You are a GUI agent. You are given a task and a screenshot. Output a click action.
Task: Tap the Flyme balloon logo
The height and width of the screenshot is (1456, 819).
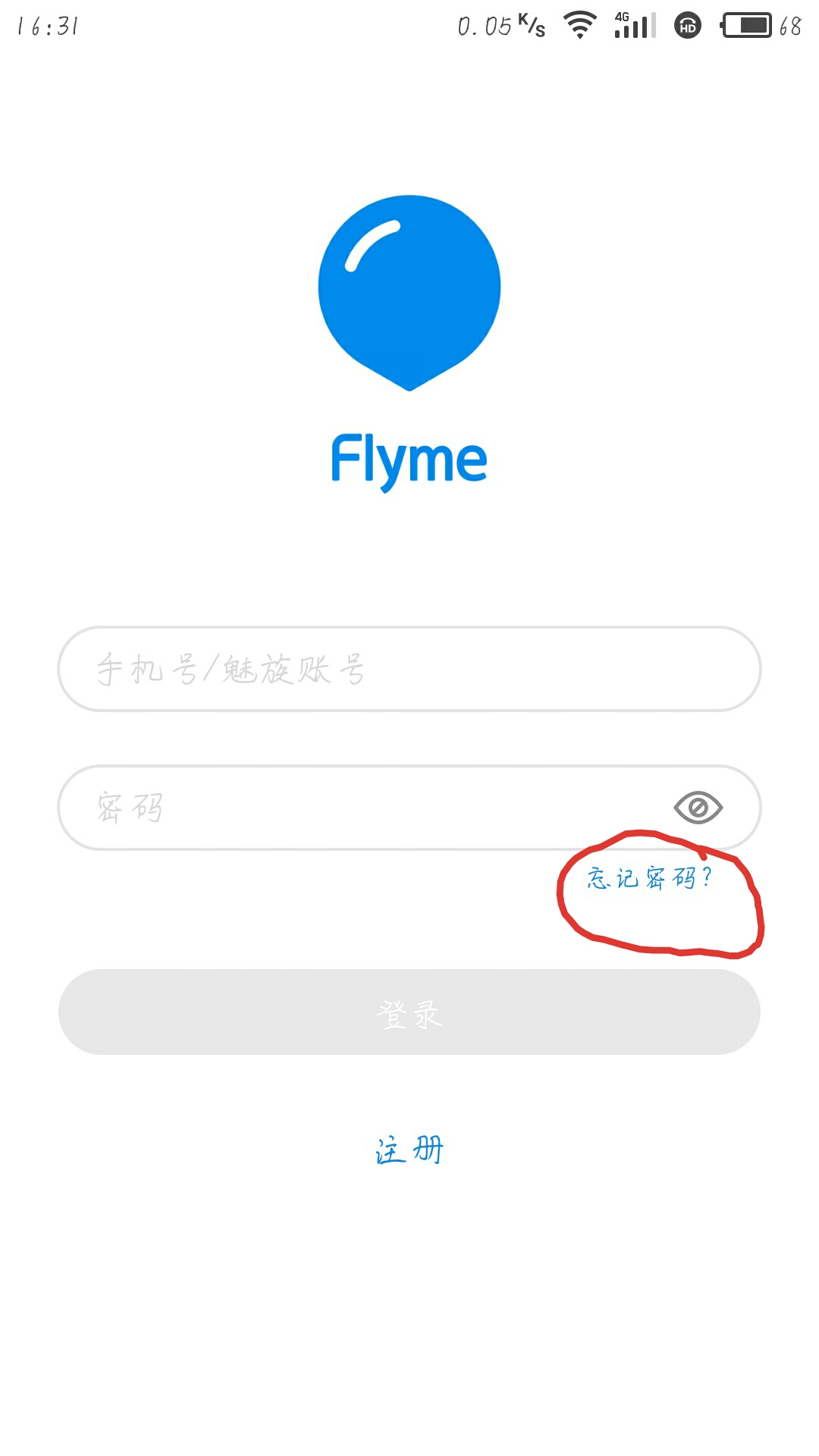tap(408, 292)
